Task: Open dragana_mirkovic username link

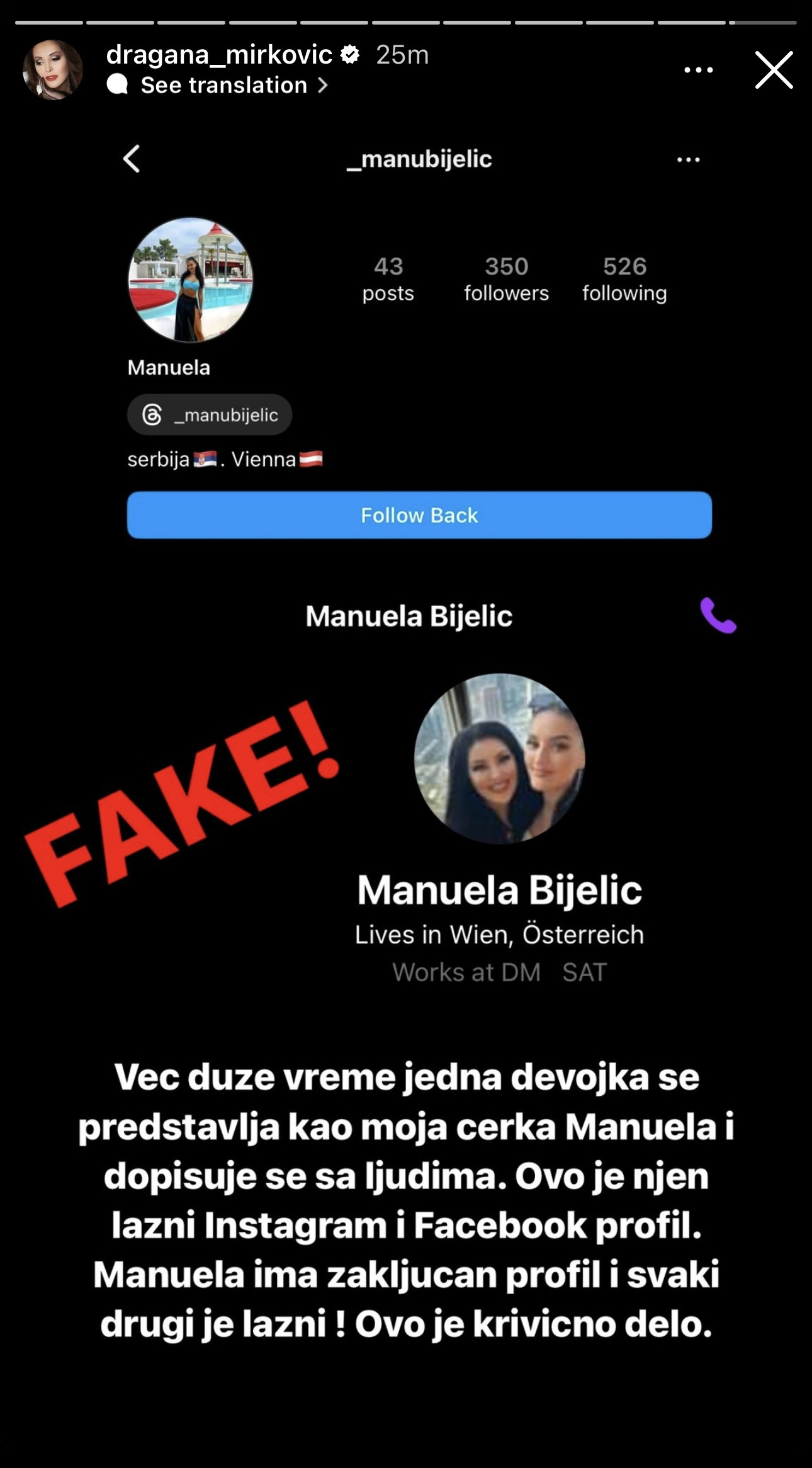Action: click(219, 55)
